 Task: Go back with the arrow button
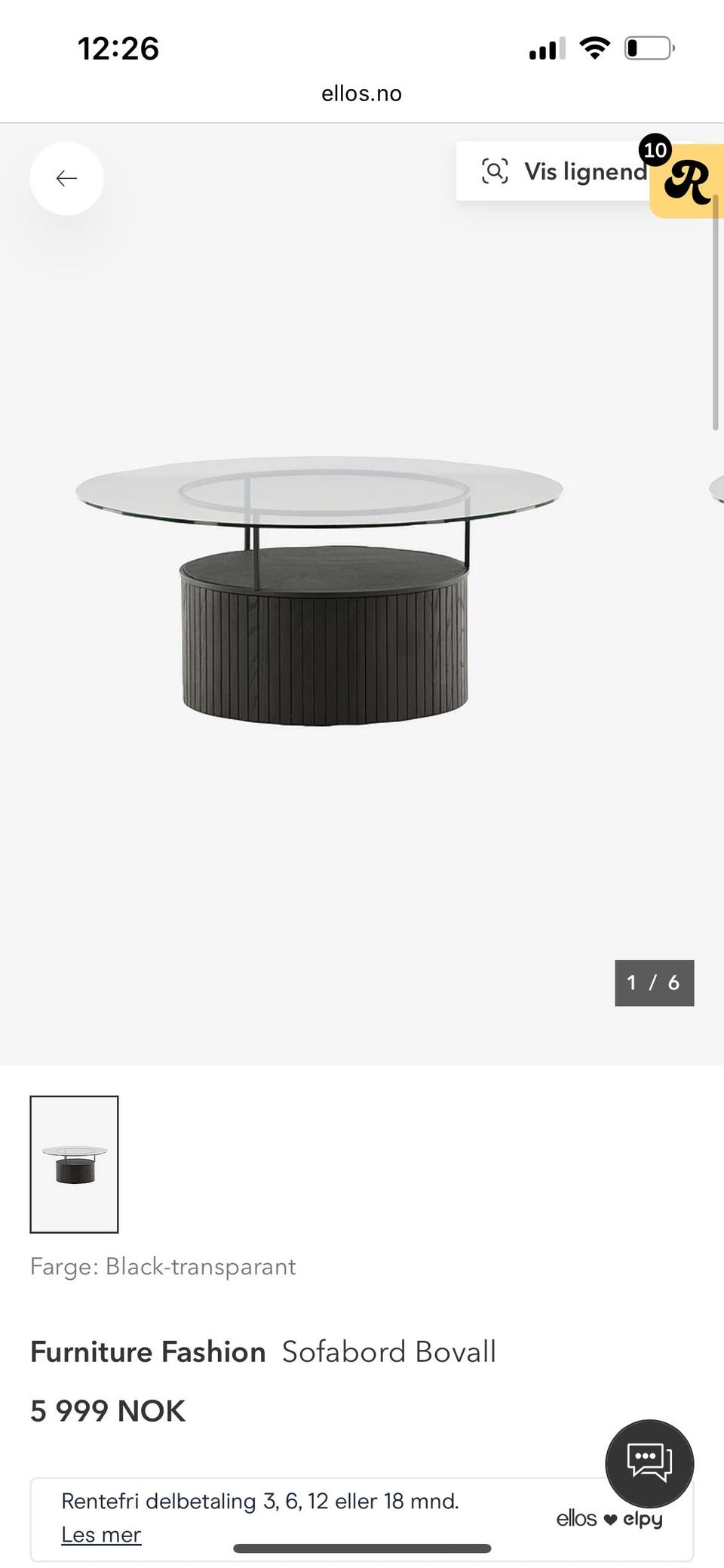66,178
